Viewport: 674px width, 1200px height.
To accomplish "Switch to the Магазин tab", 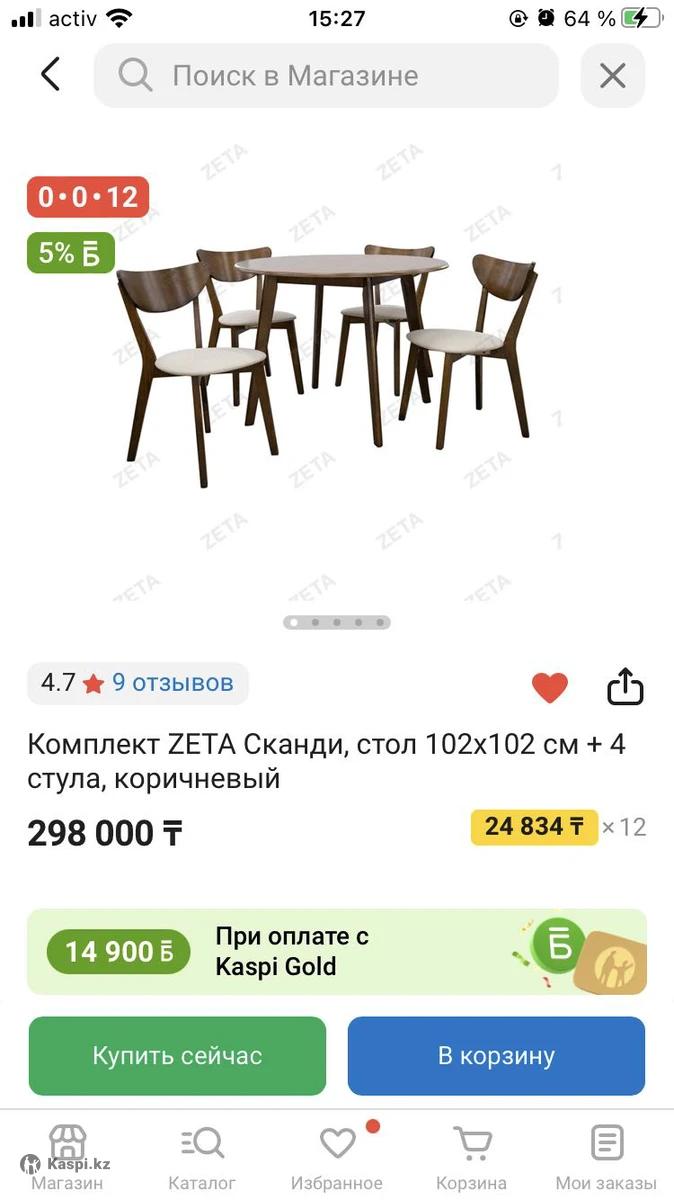I will tap(67, 1158).
